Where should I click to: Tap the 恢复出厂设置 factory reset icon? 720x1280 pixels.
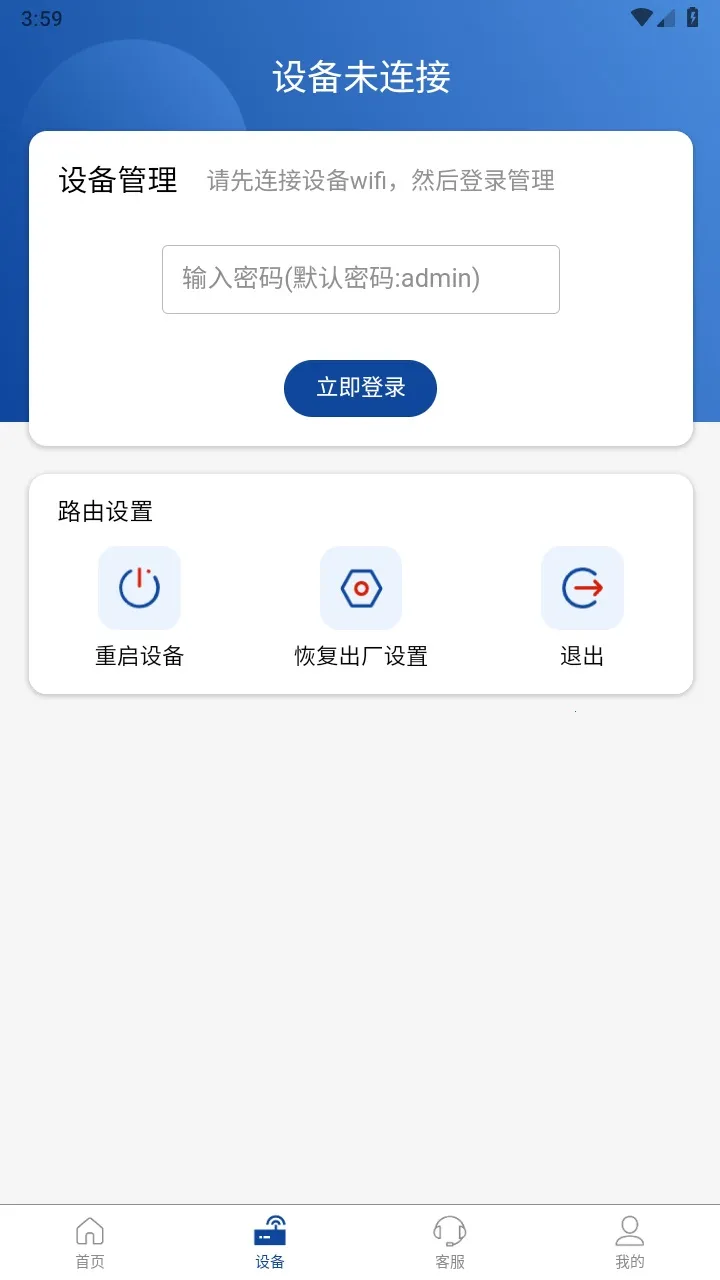point(361,588)
